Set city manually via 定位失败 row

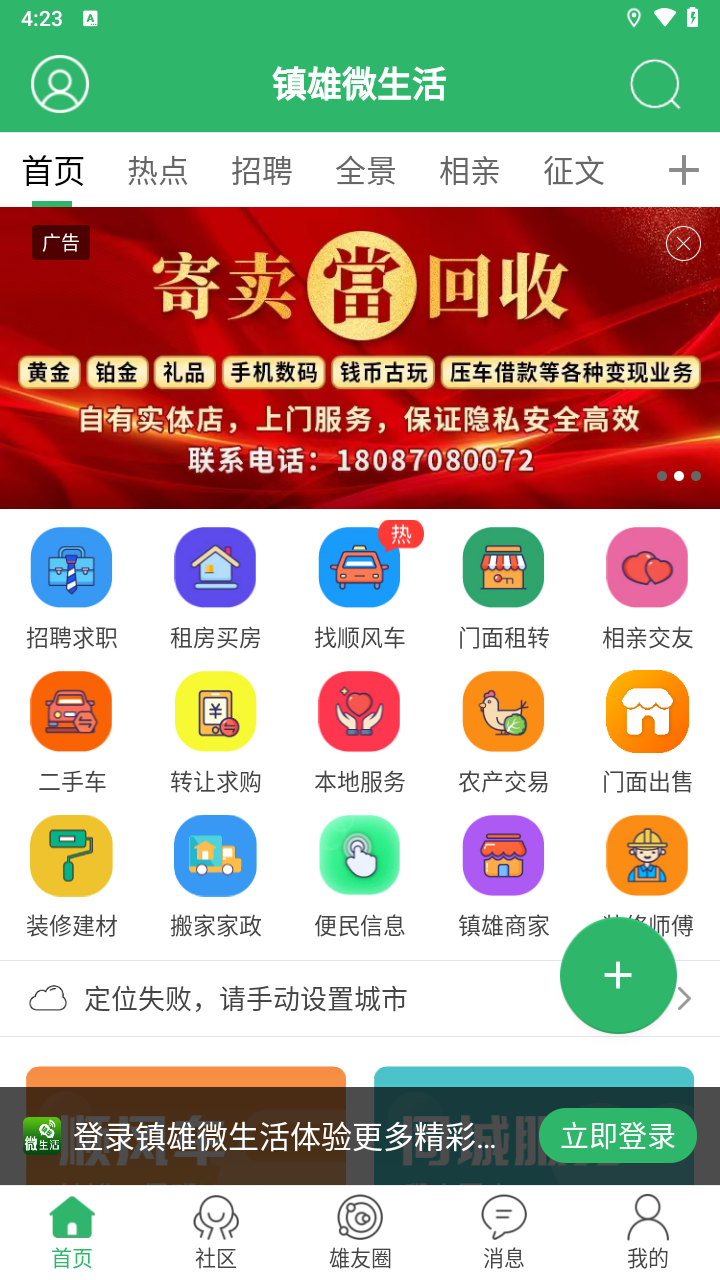click(x=300, y=998)
